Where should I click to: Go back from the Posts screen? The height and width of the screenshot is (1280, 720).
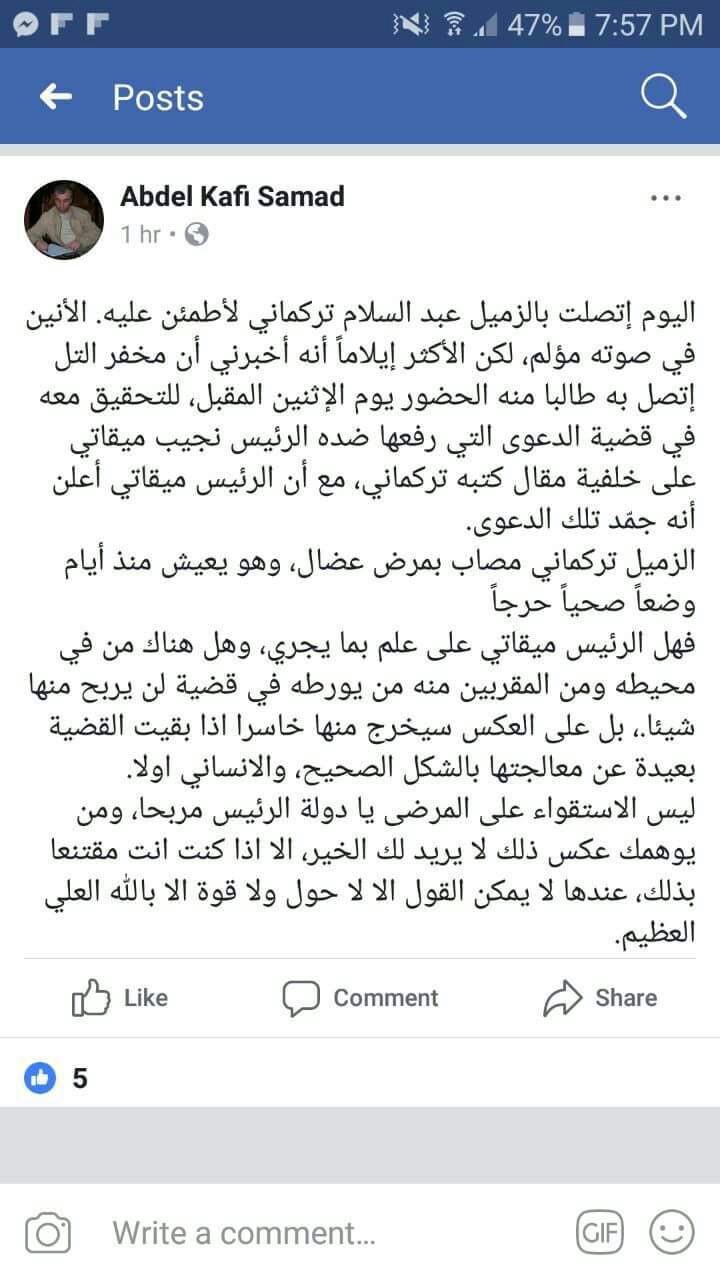click(x=55, y=97)
